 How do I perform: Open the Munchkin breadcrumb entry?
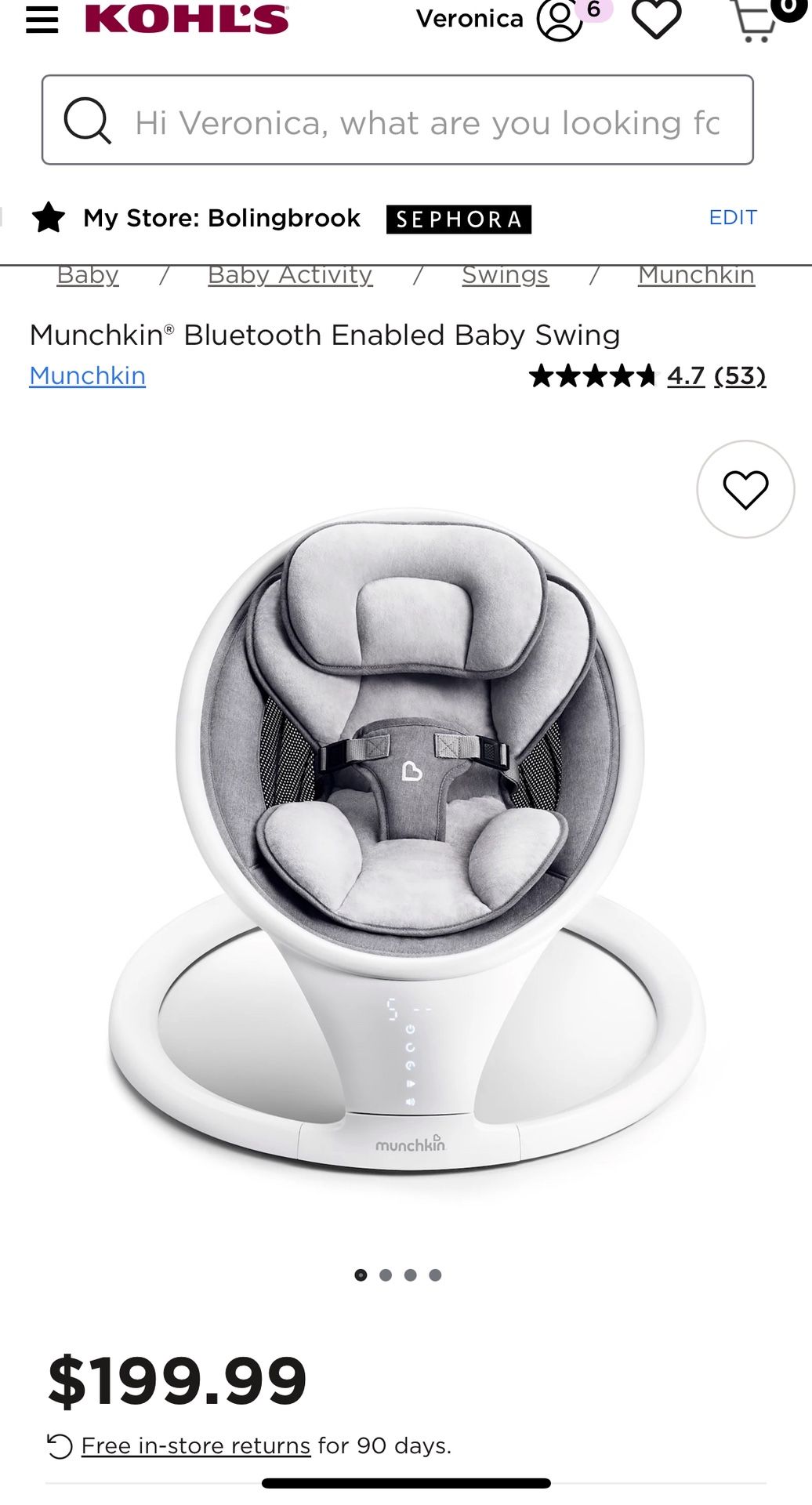tap(695, 275)
